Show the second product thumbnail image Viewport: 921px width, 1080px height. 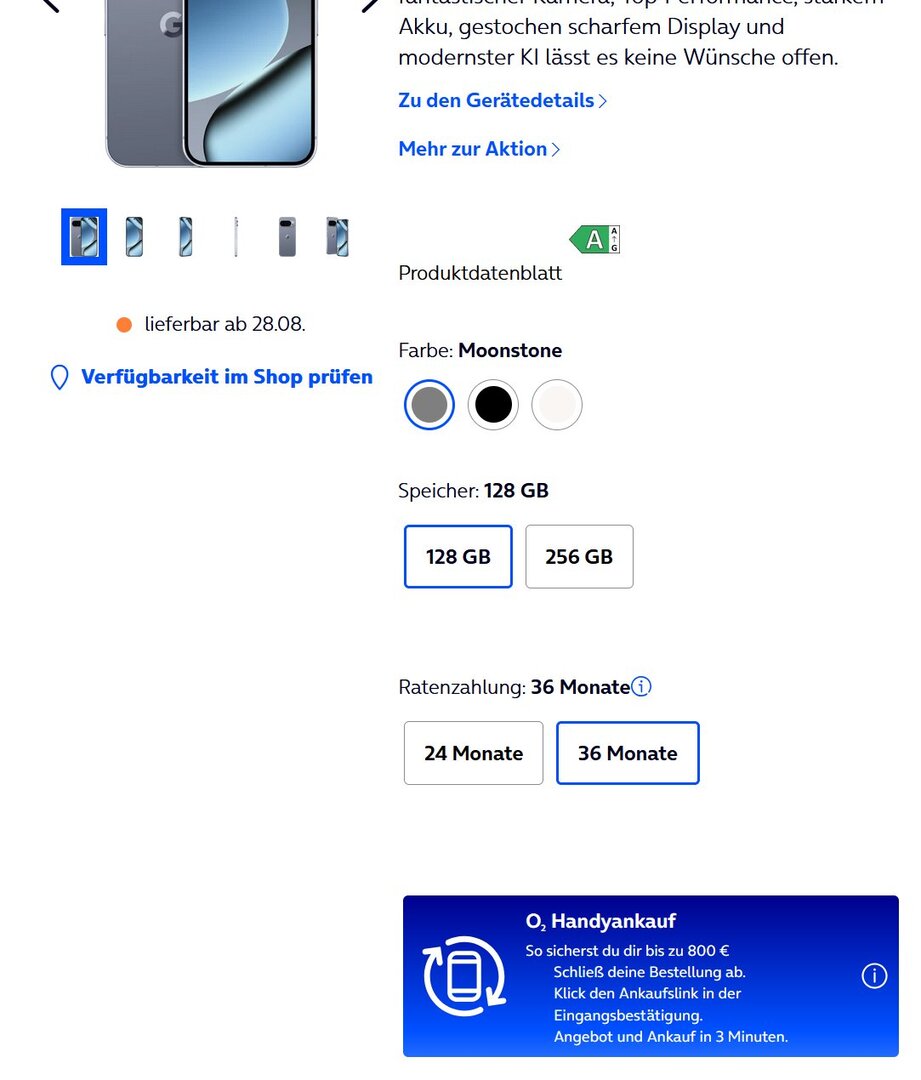point(134,237)
